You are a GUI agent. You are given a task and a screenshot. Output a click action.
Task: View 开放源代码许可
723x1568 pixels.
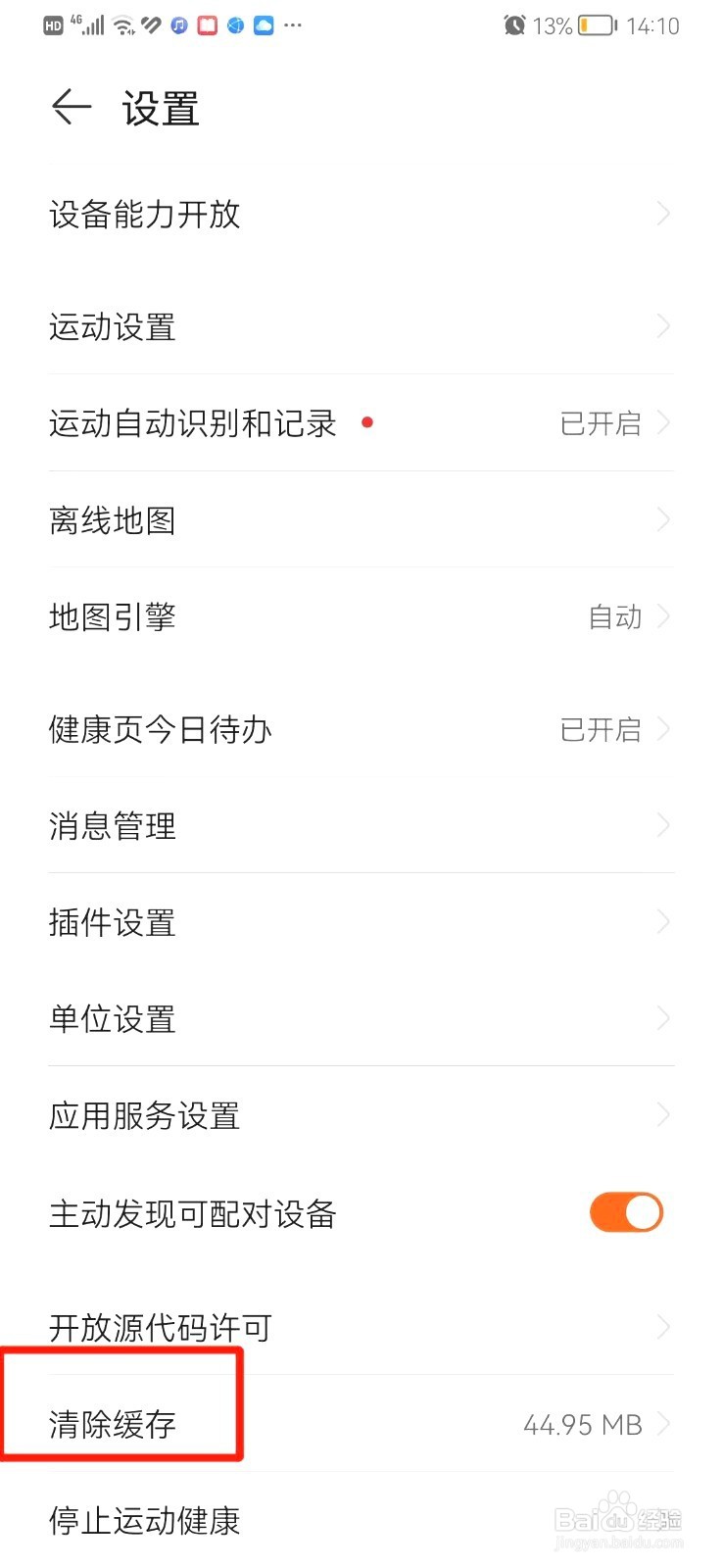click(361, 1327)
